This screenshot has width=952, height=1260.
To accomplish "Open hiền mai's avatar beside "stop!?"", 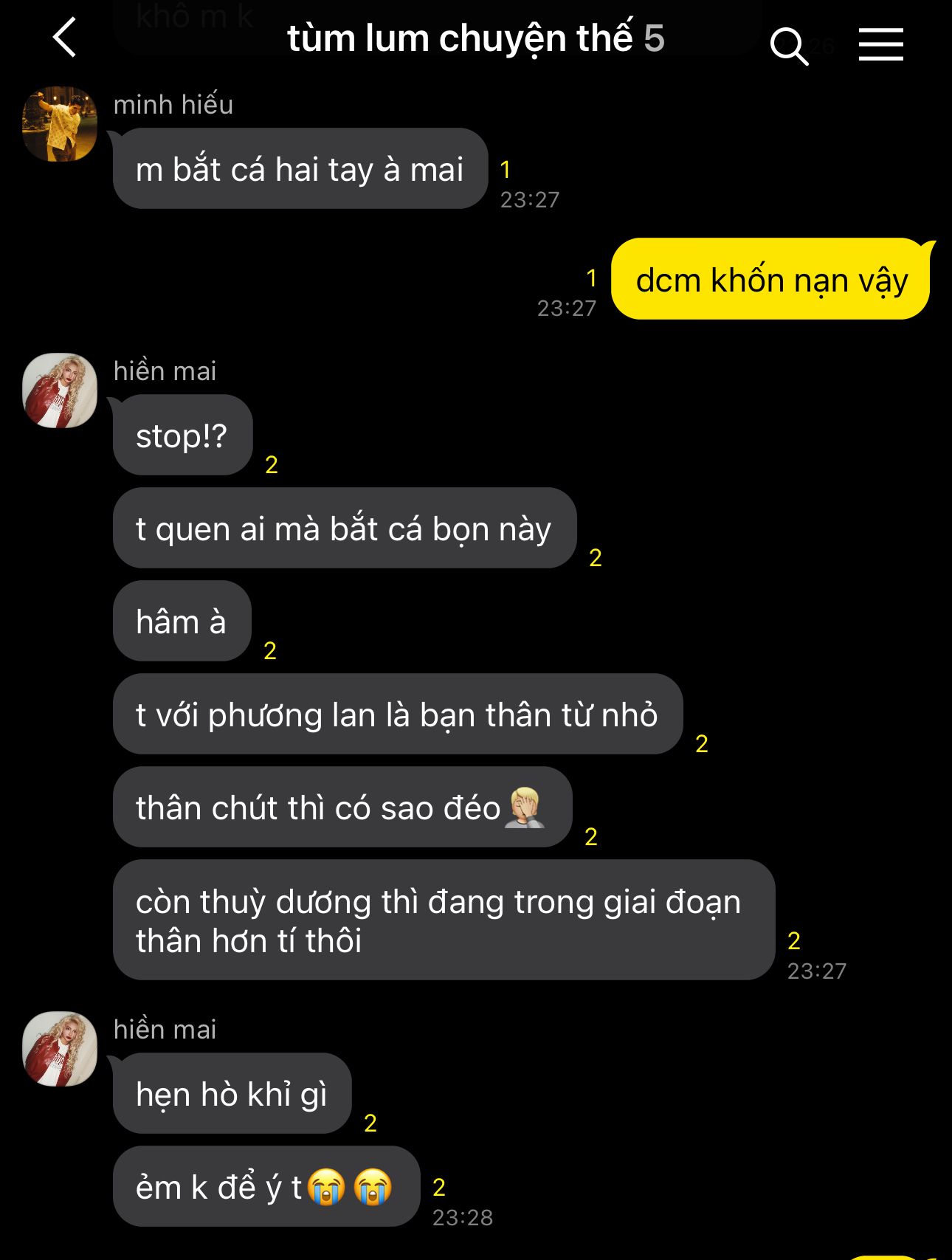I will pos(60,390).
